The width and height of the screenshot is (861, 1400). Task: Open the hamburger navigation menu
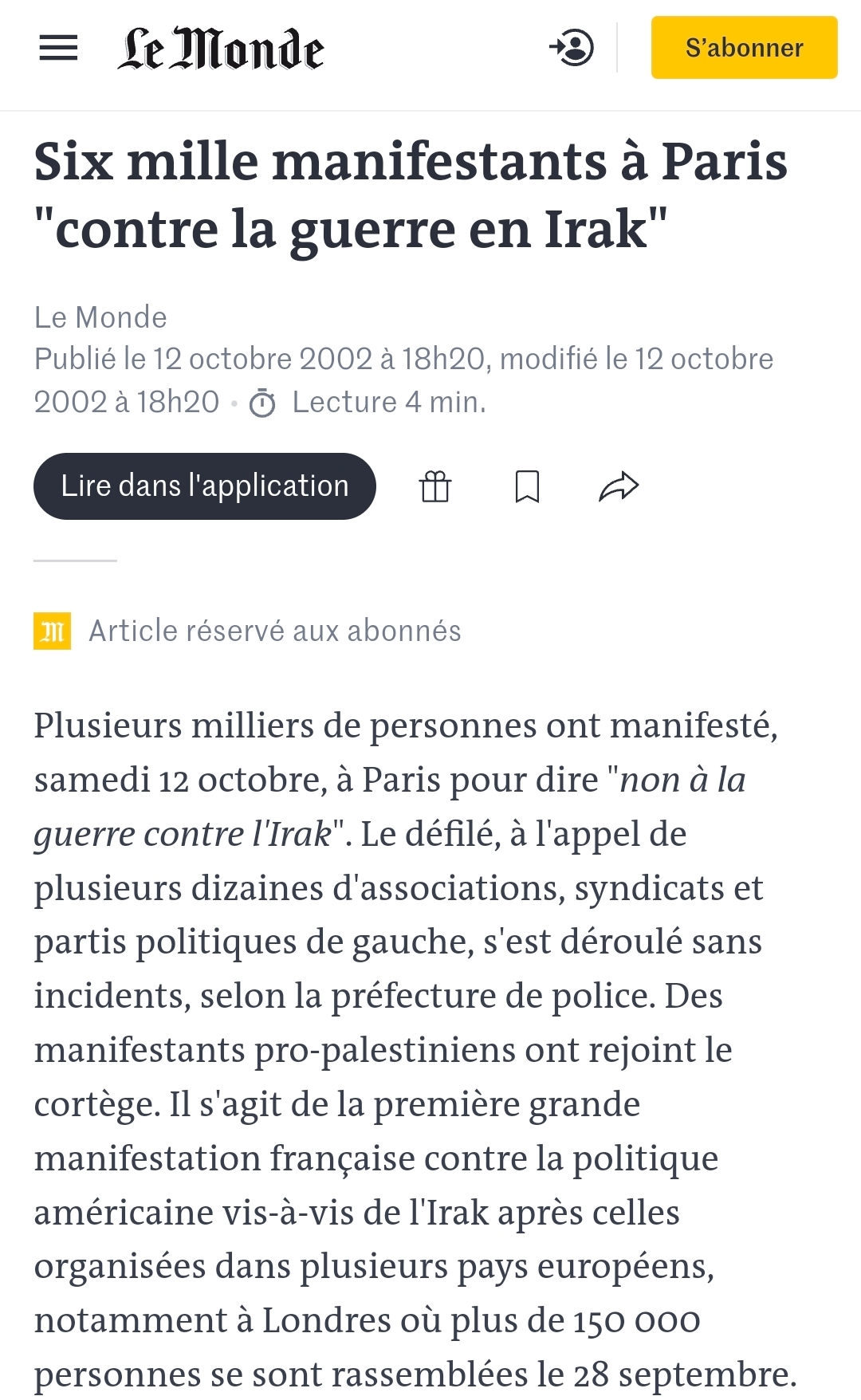(x=58, y=48)
